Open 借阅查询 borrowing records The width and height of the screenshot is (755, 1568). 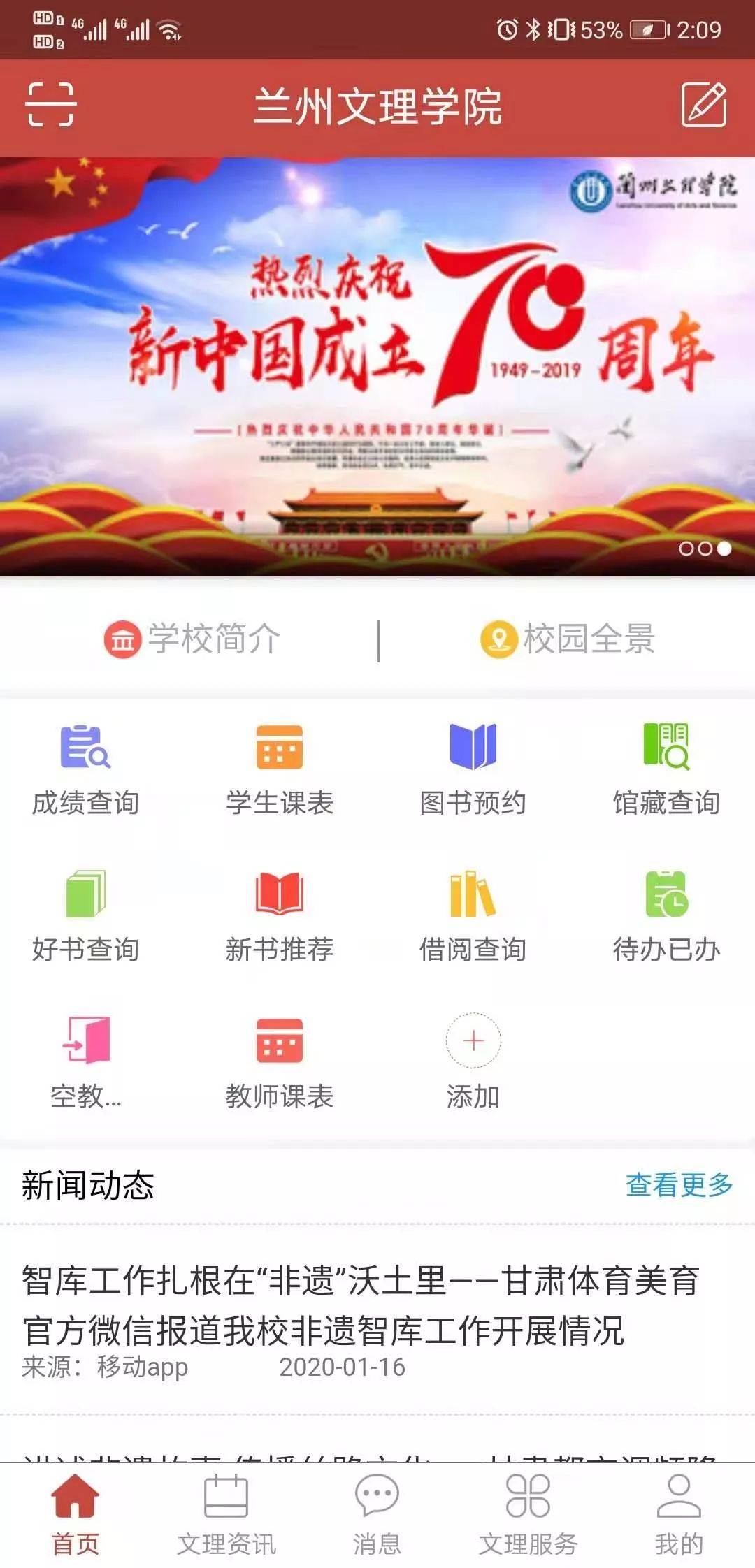[473, 917]
